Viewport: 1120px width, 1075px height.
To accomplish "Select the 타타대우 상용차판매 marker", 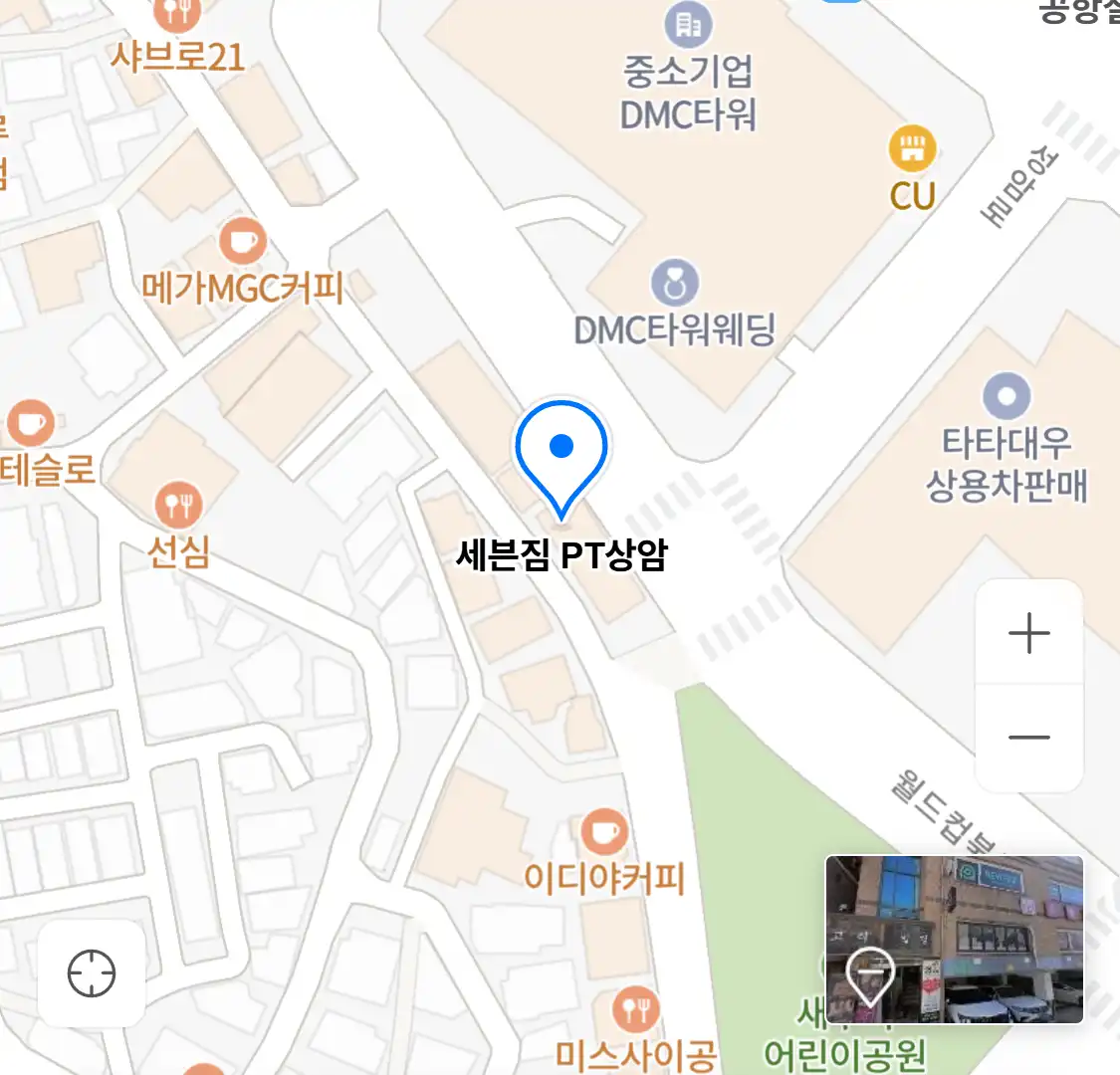I will 1007,396.
